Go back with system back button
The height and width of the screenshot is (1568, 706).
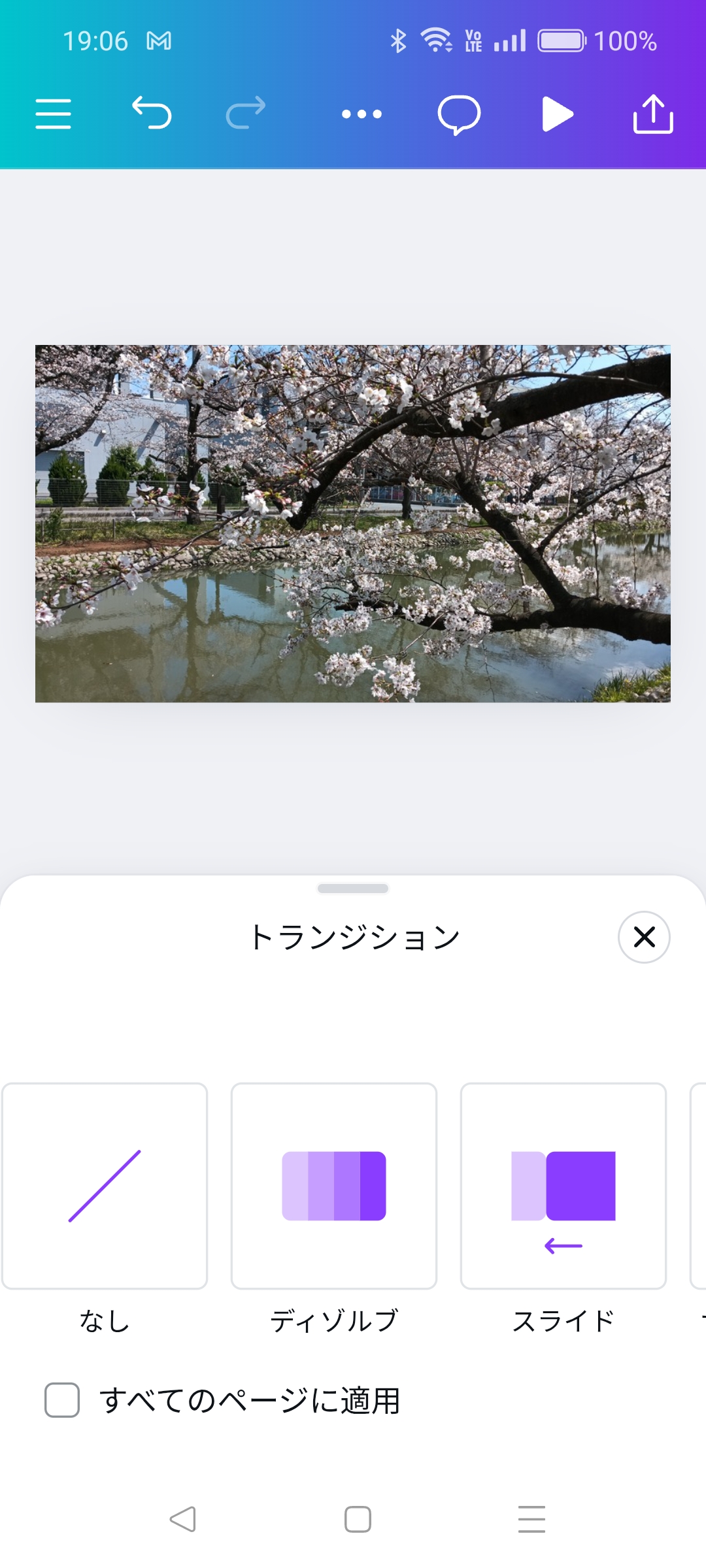coord(182,1519)
